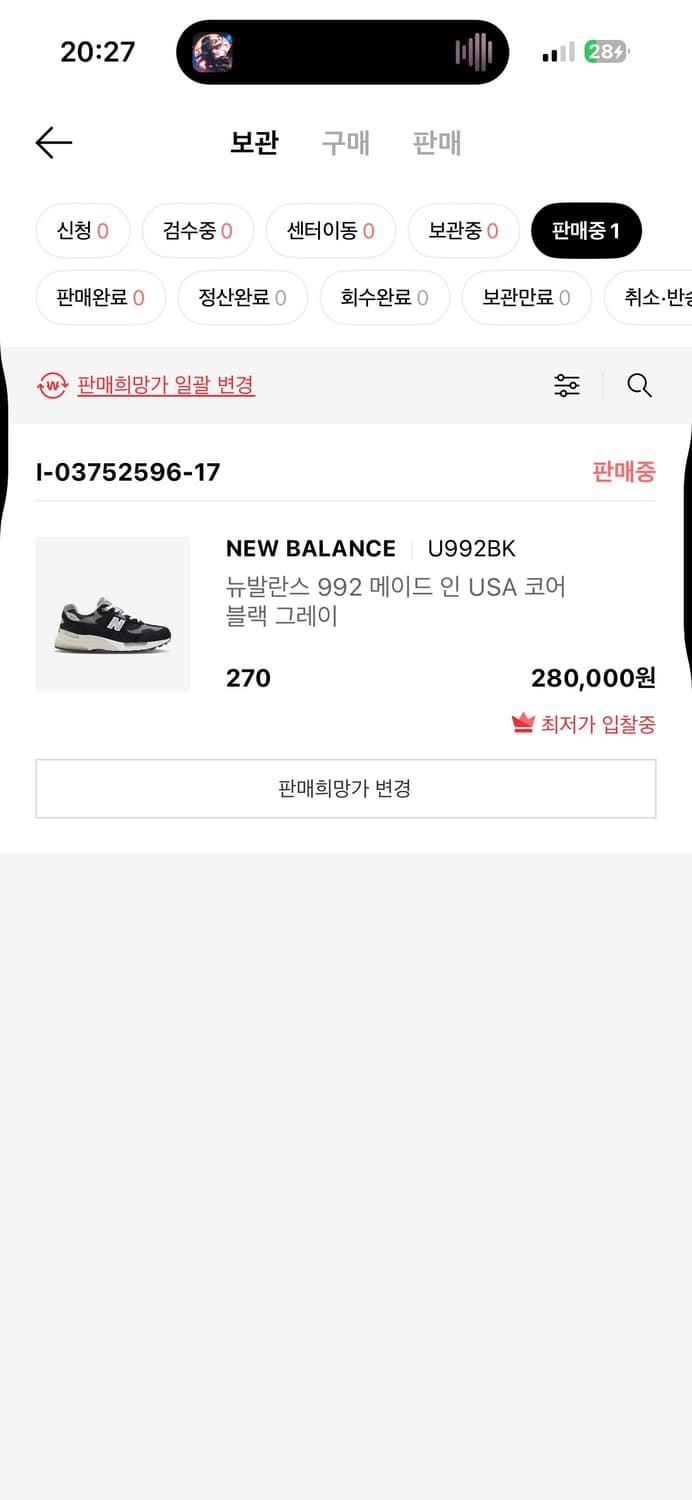692x1500 pixels.
Task: Open 판매희망가 일괄 변경 link
Action: pyautogui.click(x=166, y=385)
